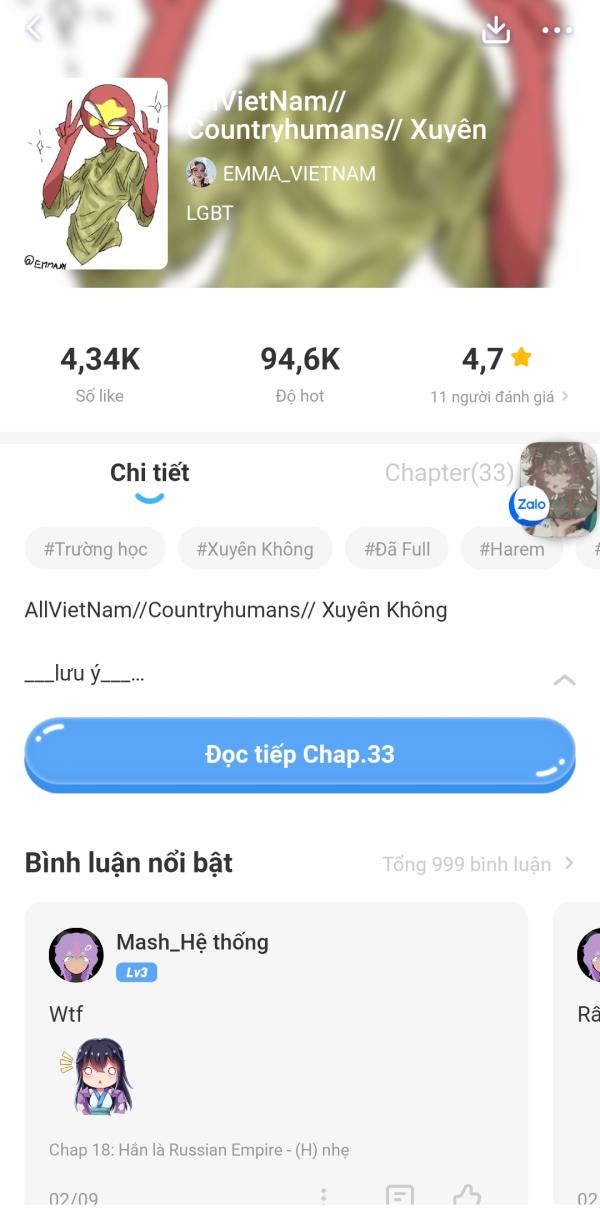Choose the #Đã Full tag chip
This screenshot has width=600, height=1209.
397,549
